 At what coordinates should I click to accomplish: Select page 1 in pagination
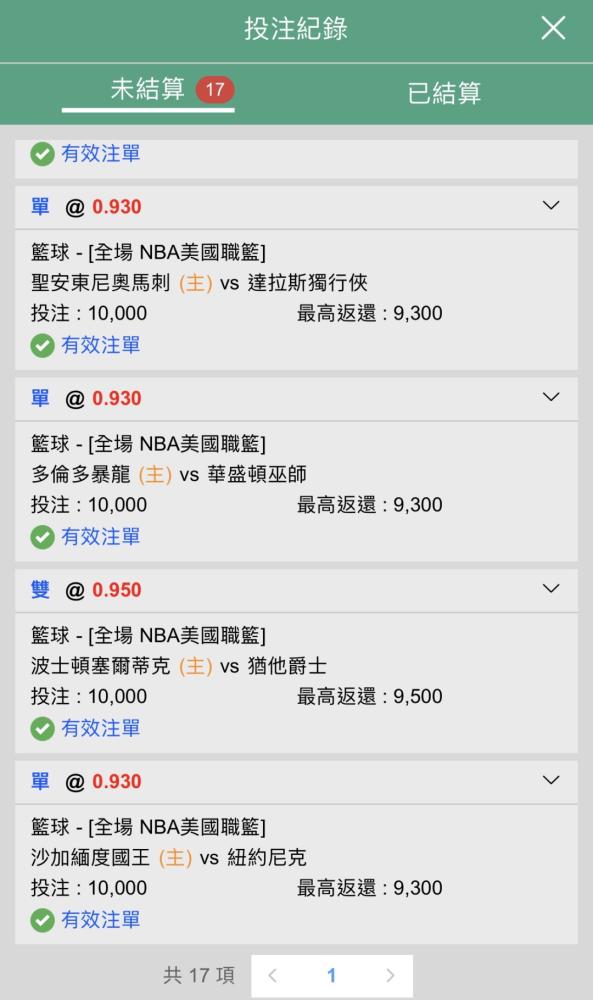pyautogui.click(x=332, y=975)
